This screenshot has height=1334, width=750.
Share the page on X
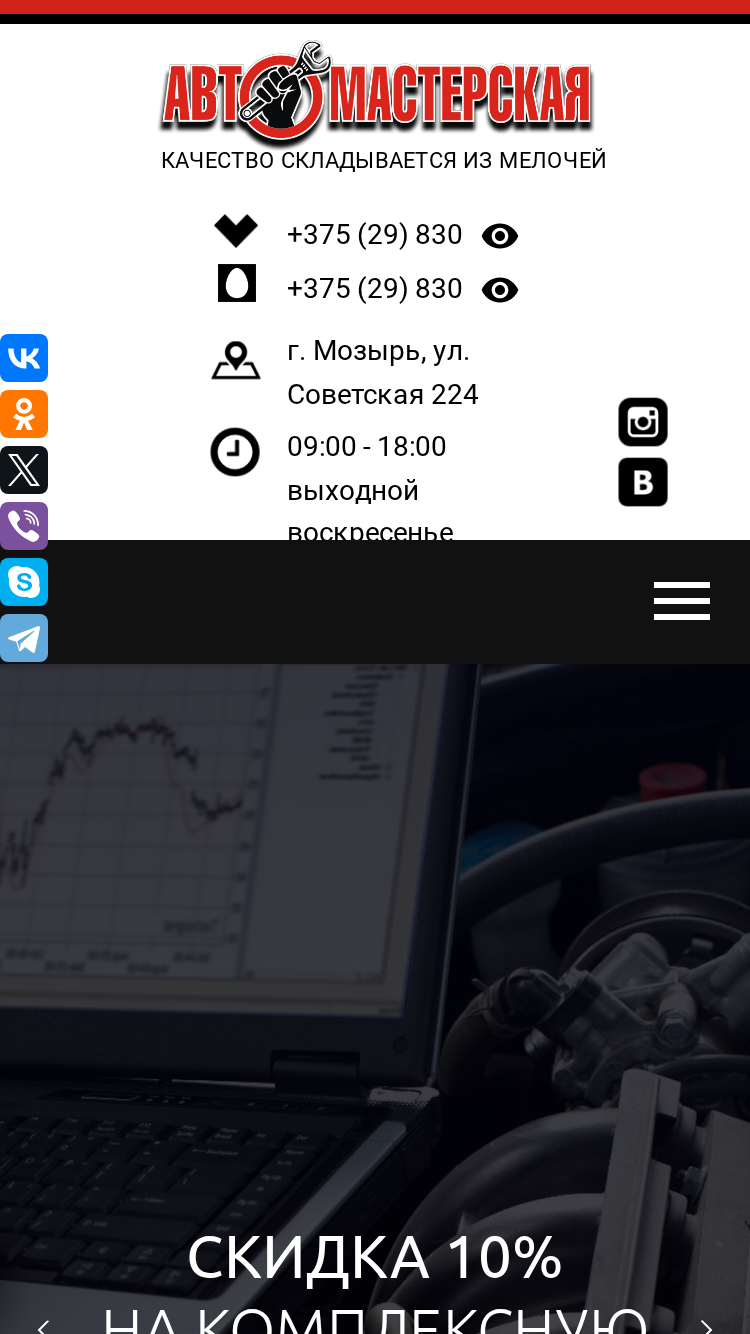24,470
